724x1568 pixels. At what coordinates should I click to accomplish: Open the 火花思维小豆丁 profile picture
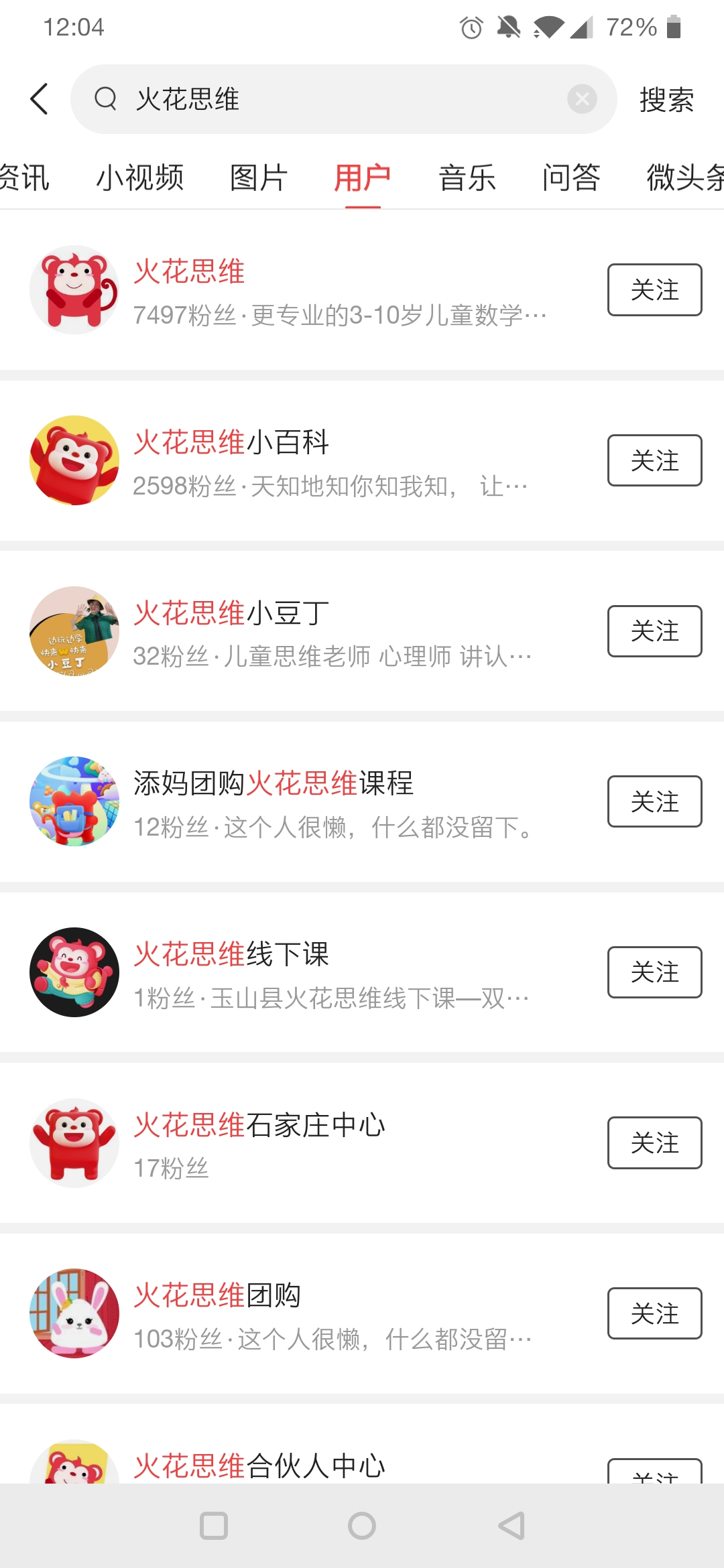74,630
